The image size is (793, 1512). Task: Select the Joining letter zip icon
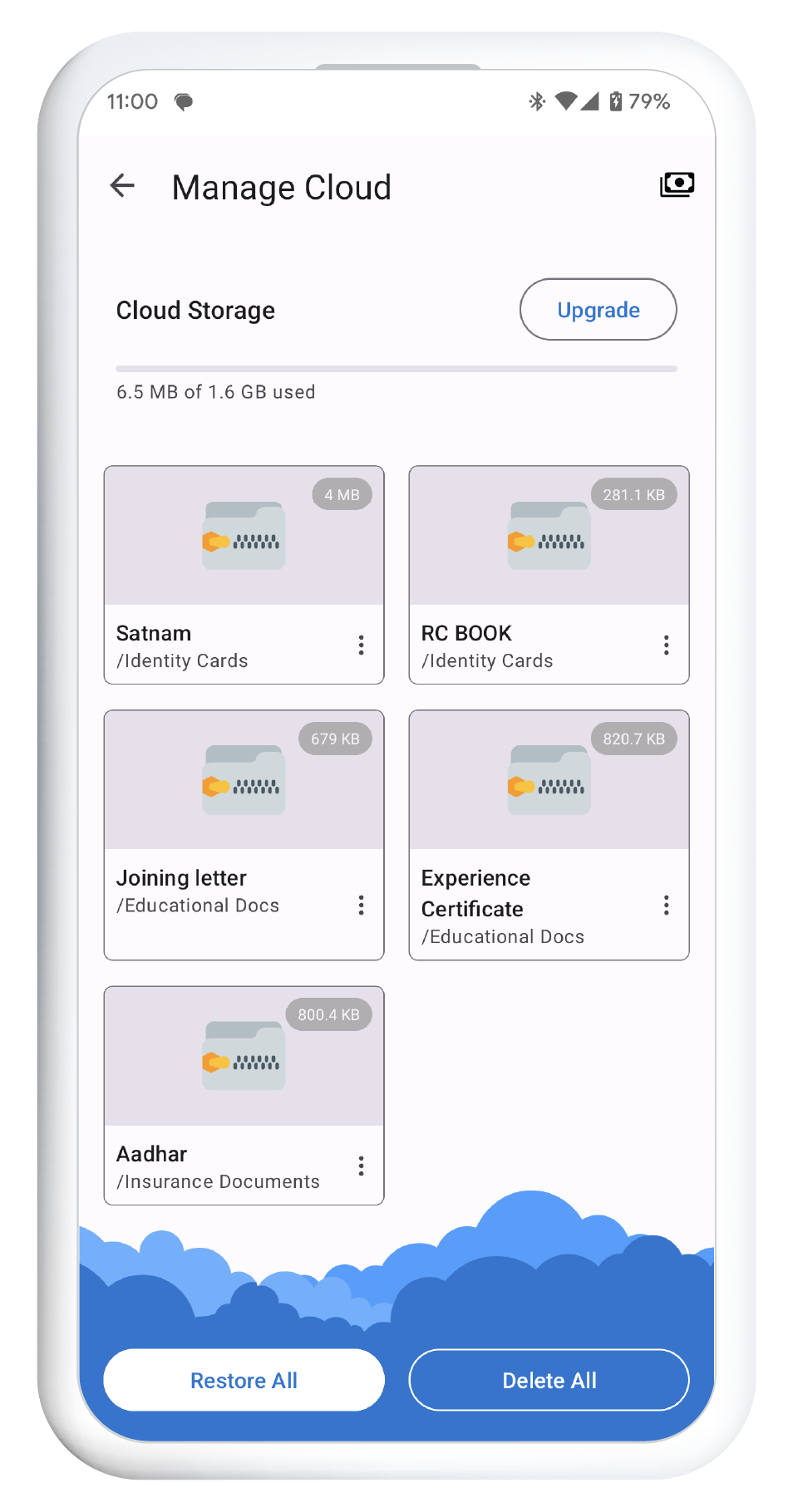pos(243,779)
